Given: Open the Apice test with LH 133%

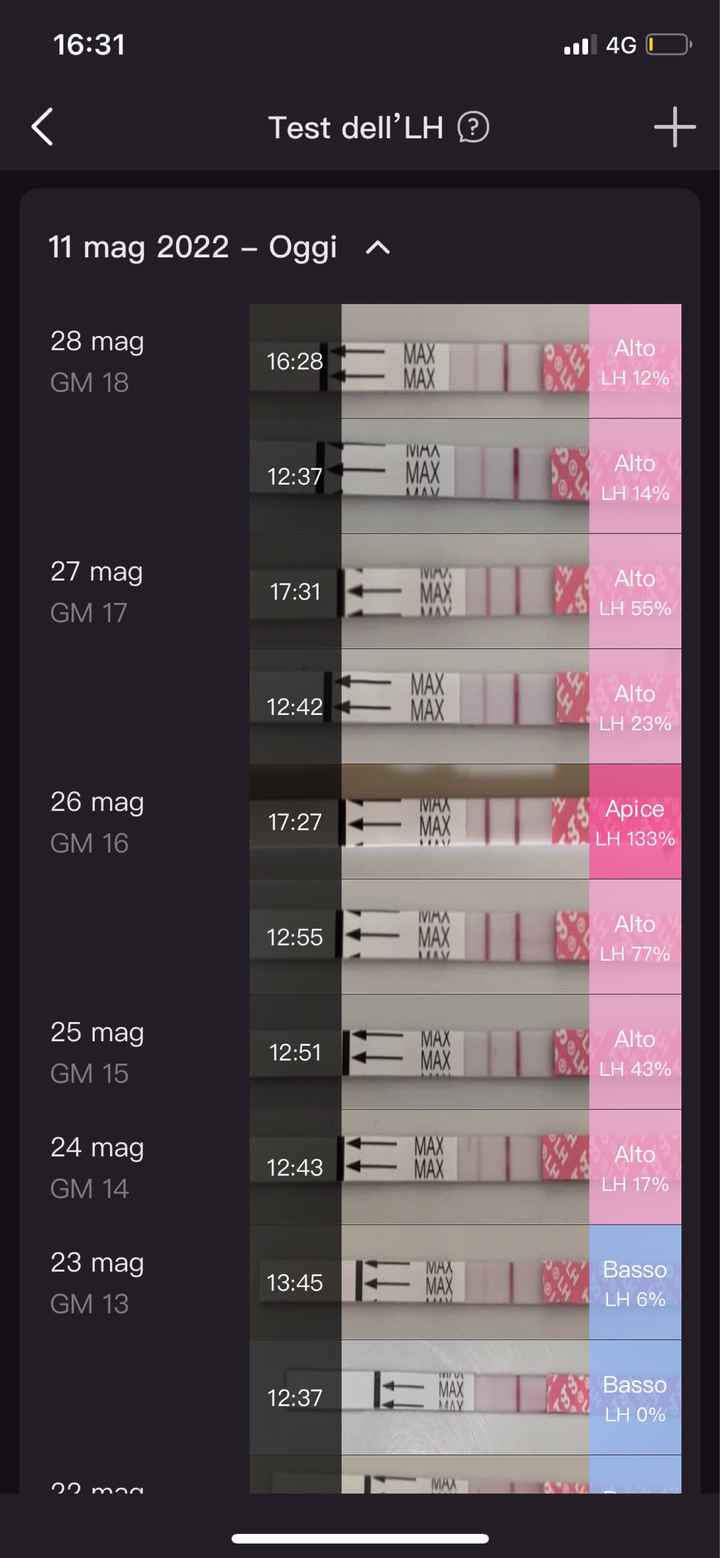Looking at the screenshot, I should click(465, 822).
